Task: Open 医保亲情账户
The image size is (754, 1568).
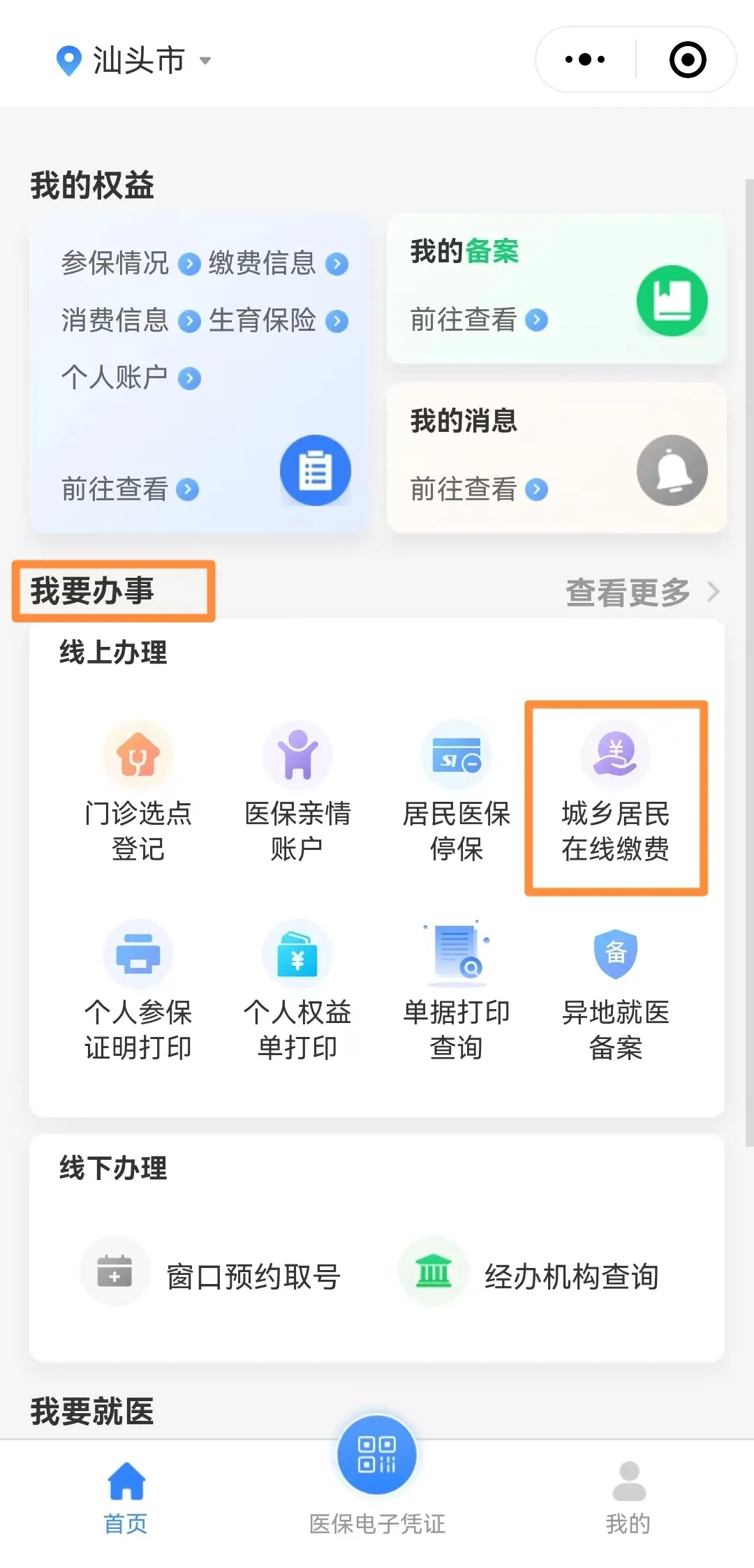Action: pos(297,793)
